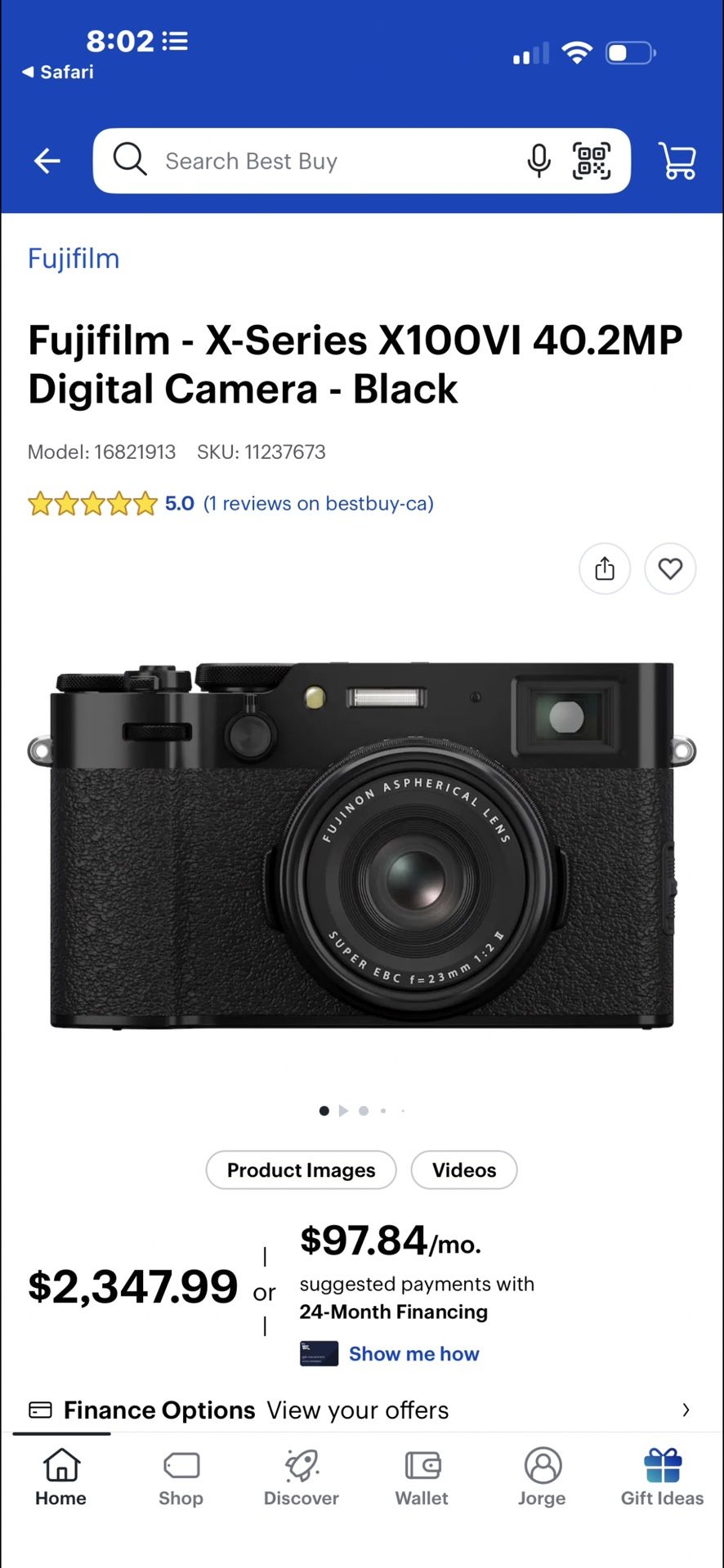This screenshot has height=1568, width=724.
Task: Toggle the wishlist heart for this camera
Action: (670, 568)
